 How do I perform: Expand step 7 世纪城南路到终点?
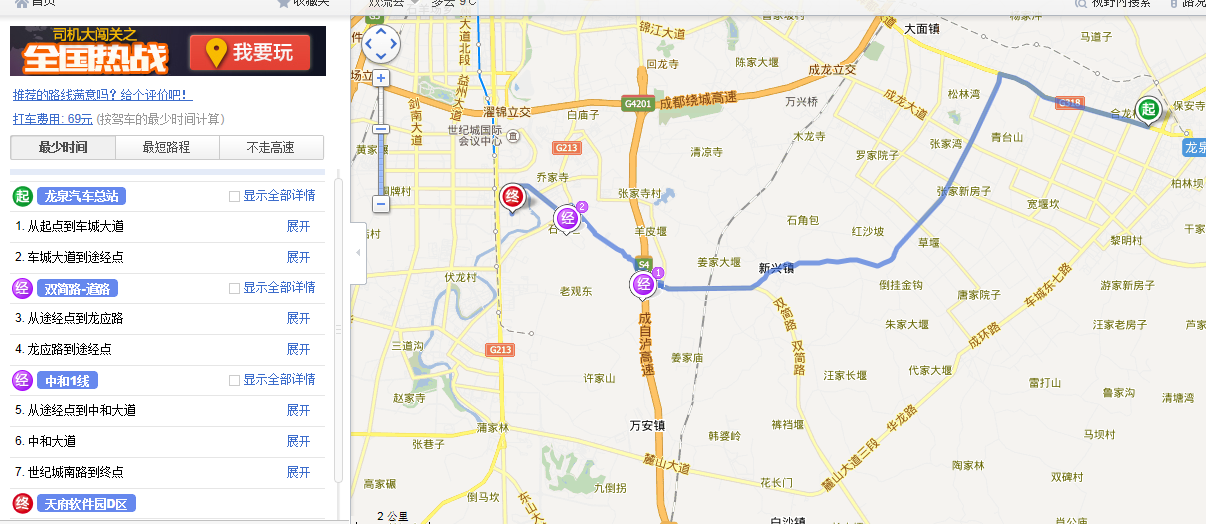click(298, 472)
